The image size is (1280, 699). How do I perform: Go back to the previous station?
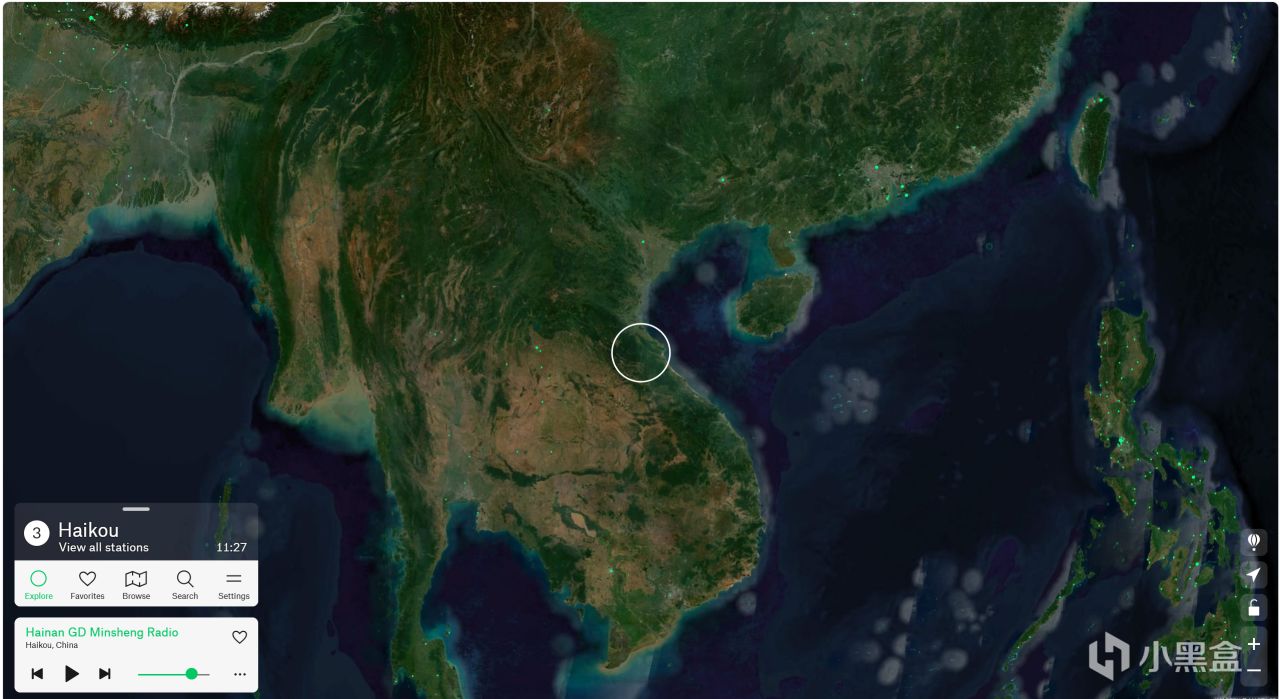(37, 674)
